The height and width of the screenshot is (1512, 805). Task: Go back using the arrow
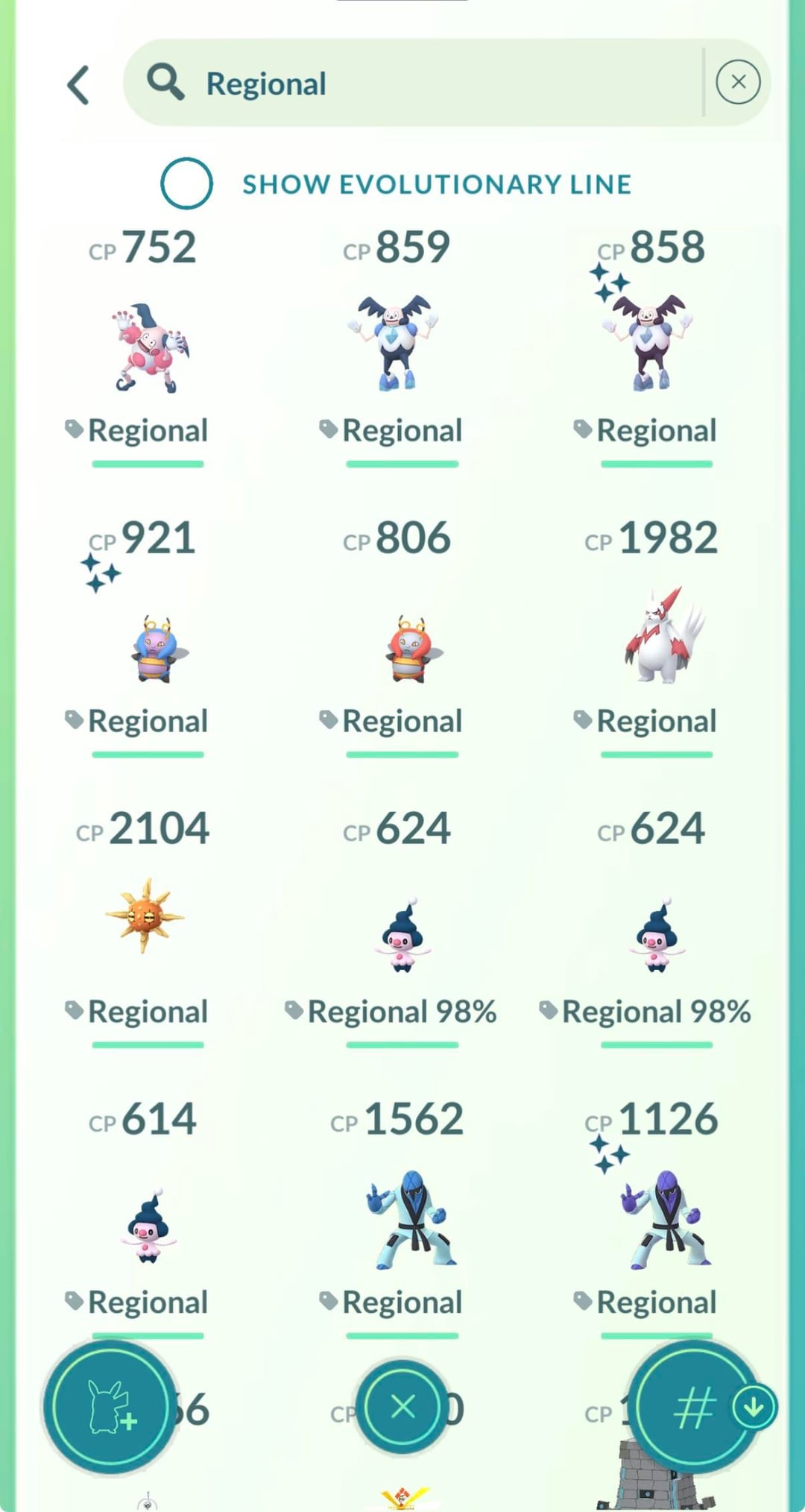point(79,84)
